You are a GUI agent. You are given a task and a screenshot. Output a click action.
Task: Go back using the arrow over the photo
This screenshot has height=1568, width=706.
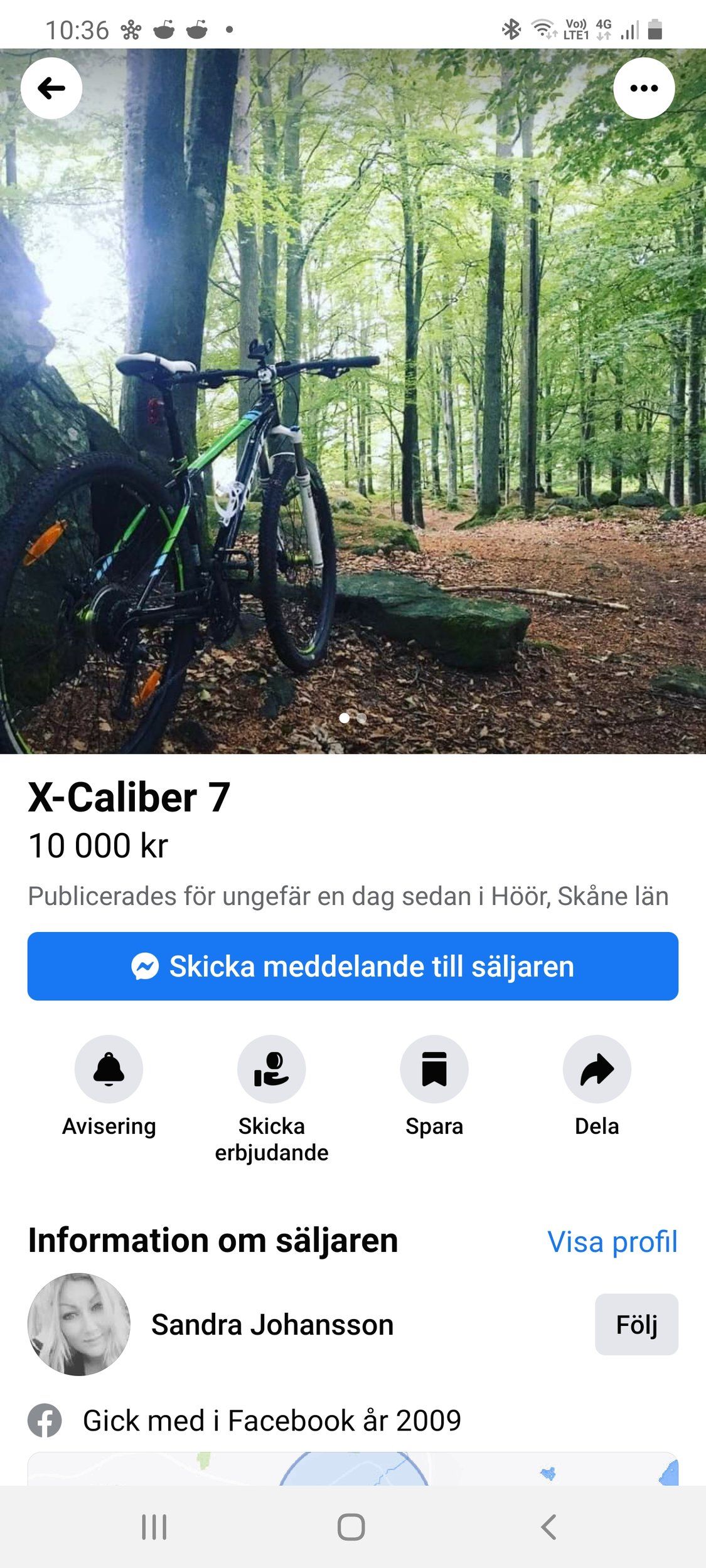click(x=51, y=88)
